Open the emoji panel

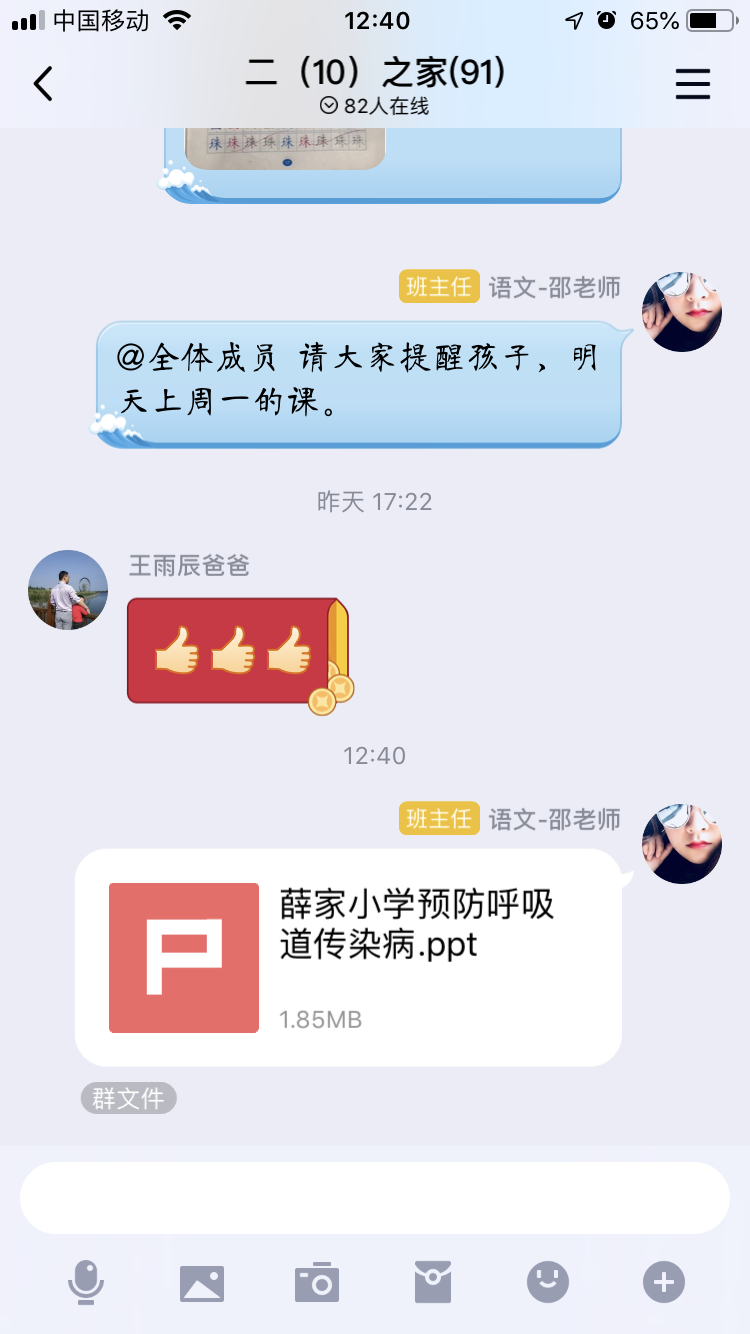pyautogui.click(x=548, y=1282)
